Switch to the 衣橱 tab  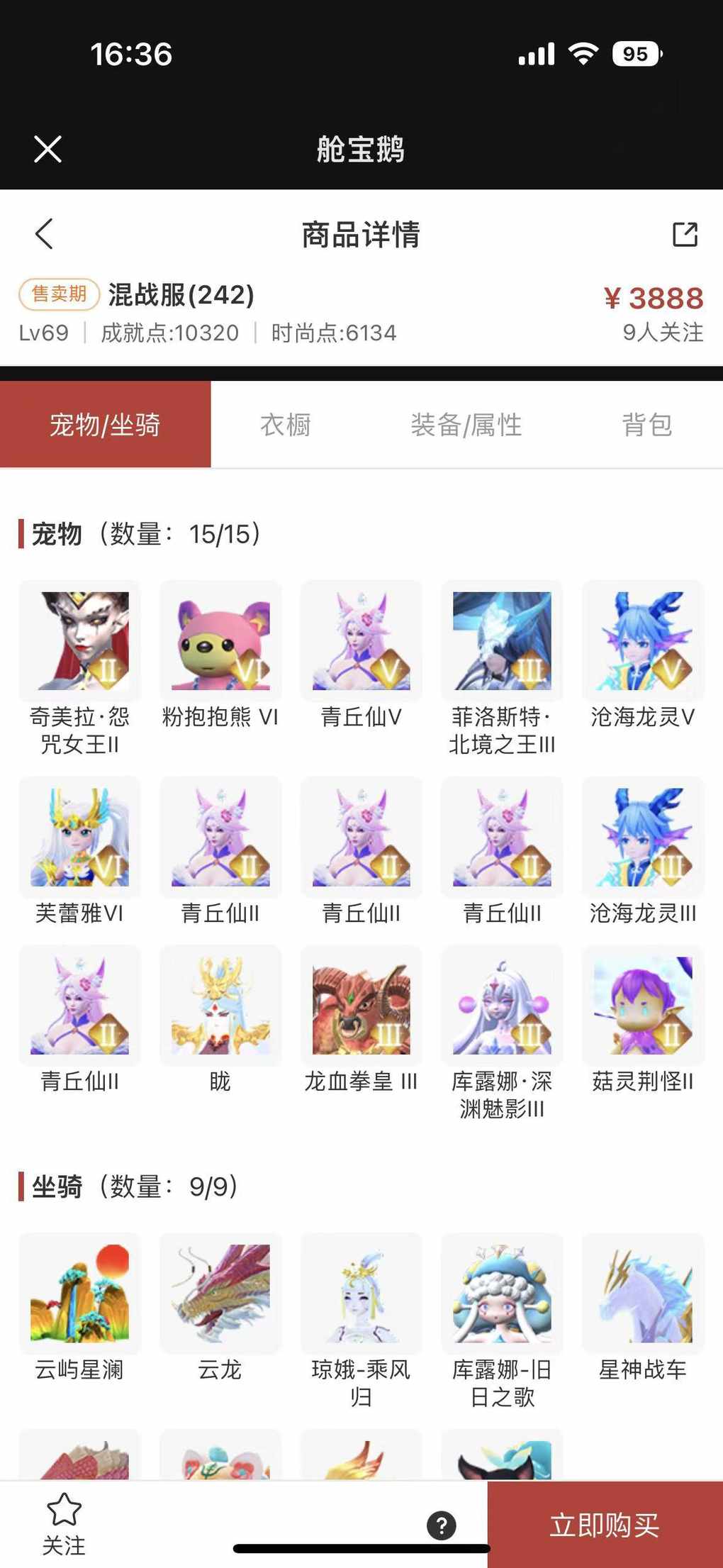click(286, 425)
